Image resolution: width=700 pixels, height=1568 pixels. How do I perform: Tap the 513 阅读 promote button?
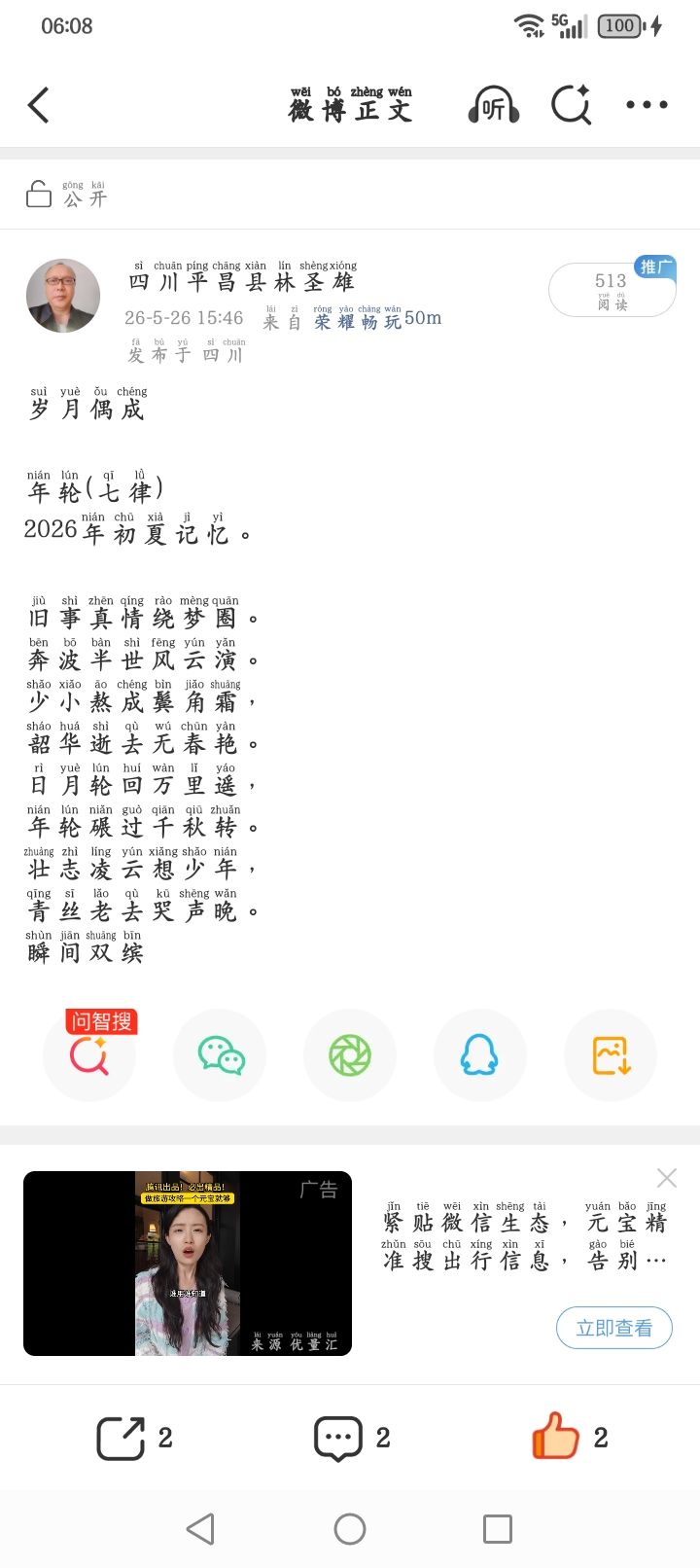point(612,290)
